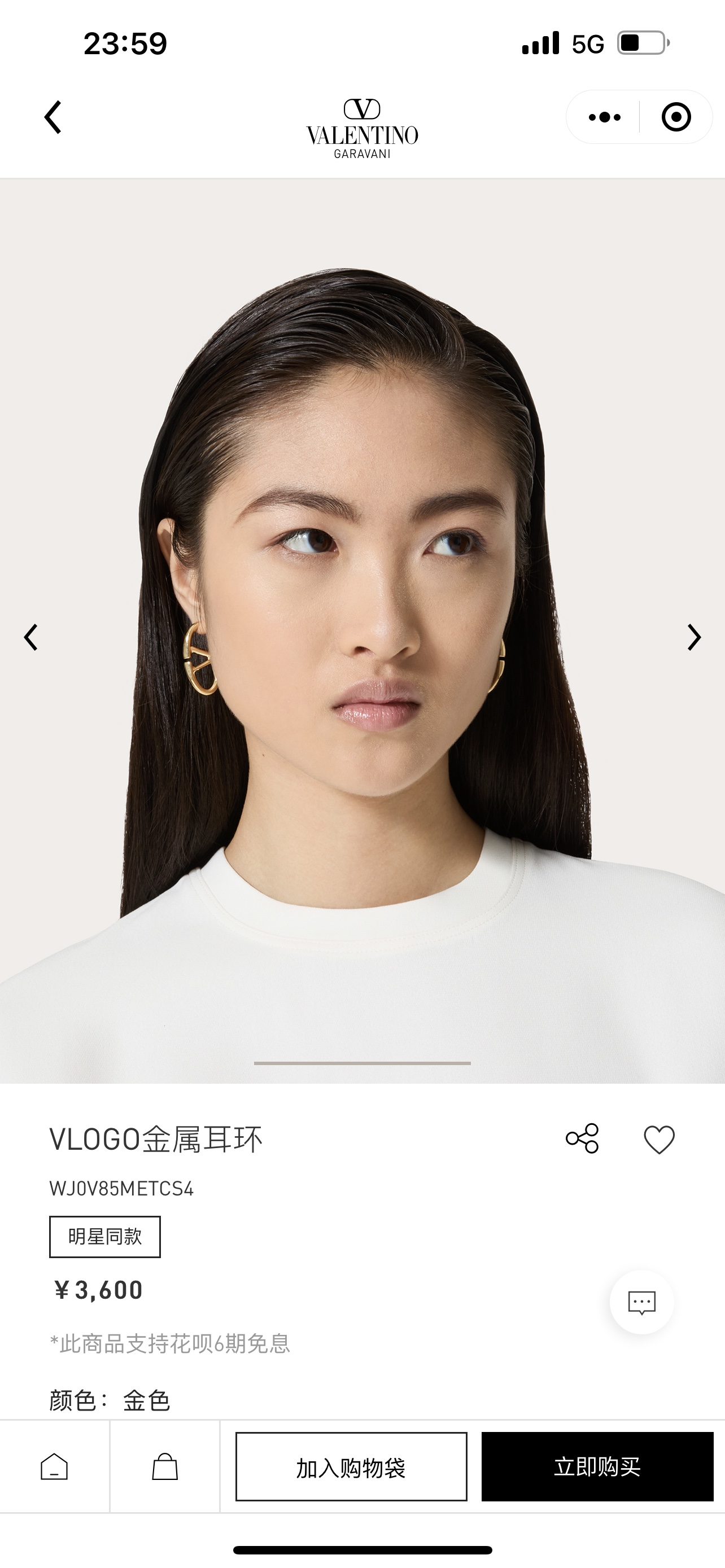
Task: Open the customer service chat bubble
Action: click(641, 1303)
